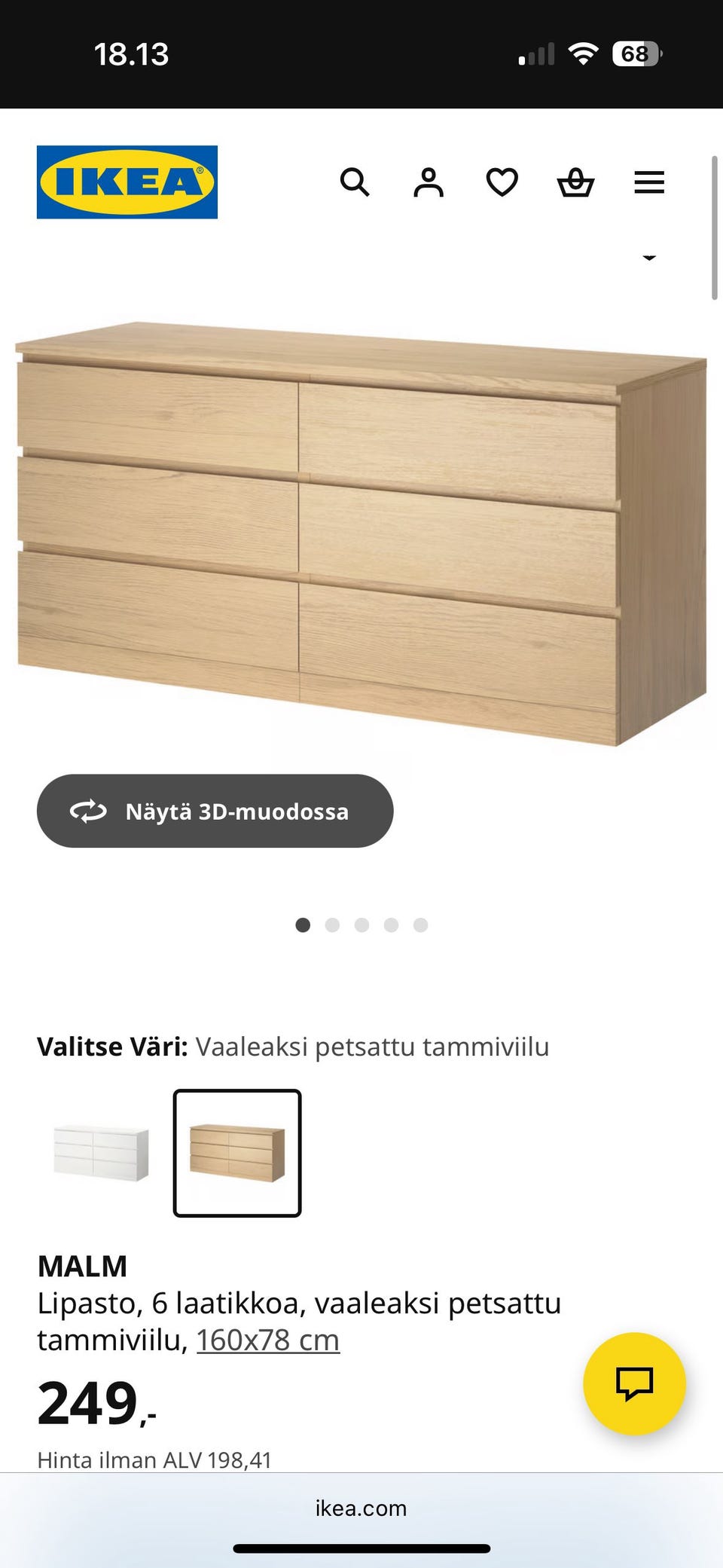Open the search icon in the header
This screenshot has height=1568, width=723.
coord(355,182)
